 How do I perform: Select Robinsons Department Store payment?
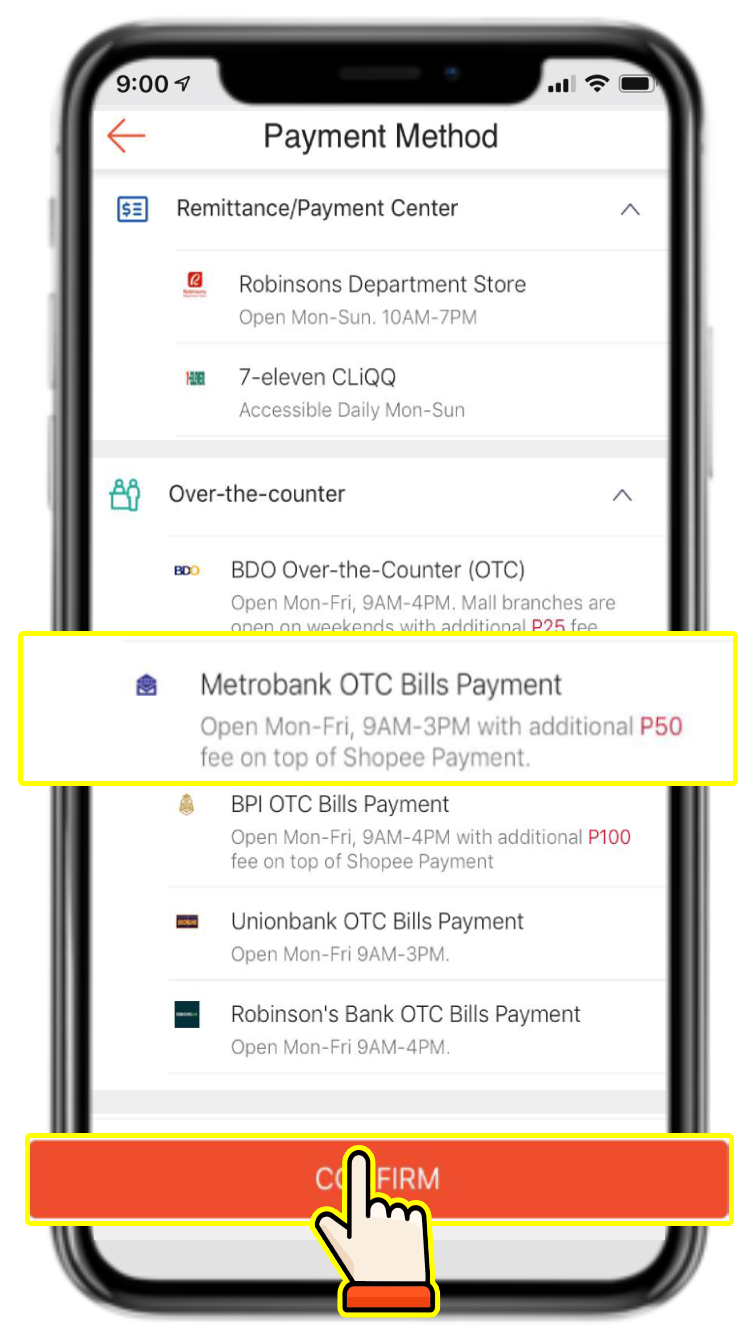pos(421,297)
